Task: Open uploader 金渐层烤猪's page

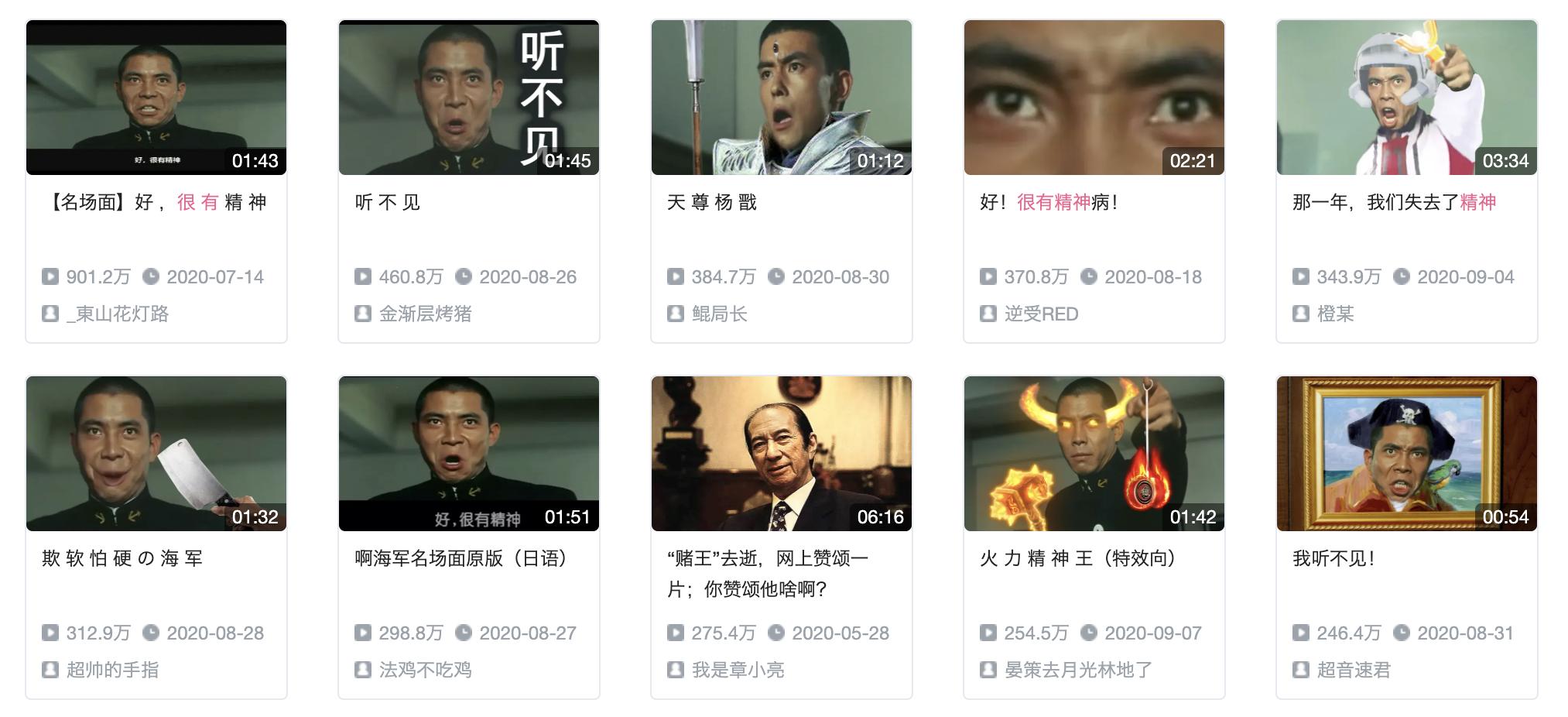Action: [x=425, y=314]
